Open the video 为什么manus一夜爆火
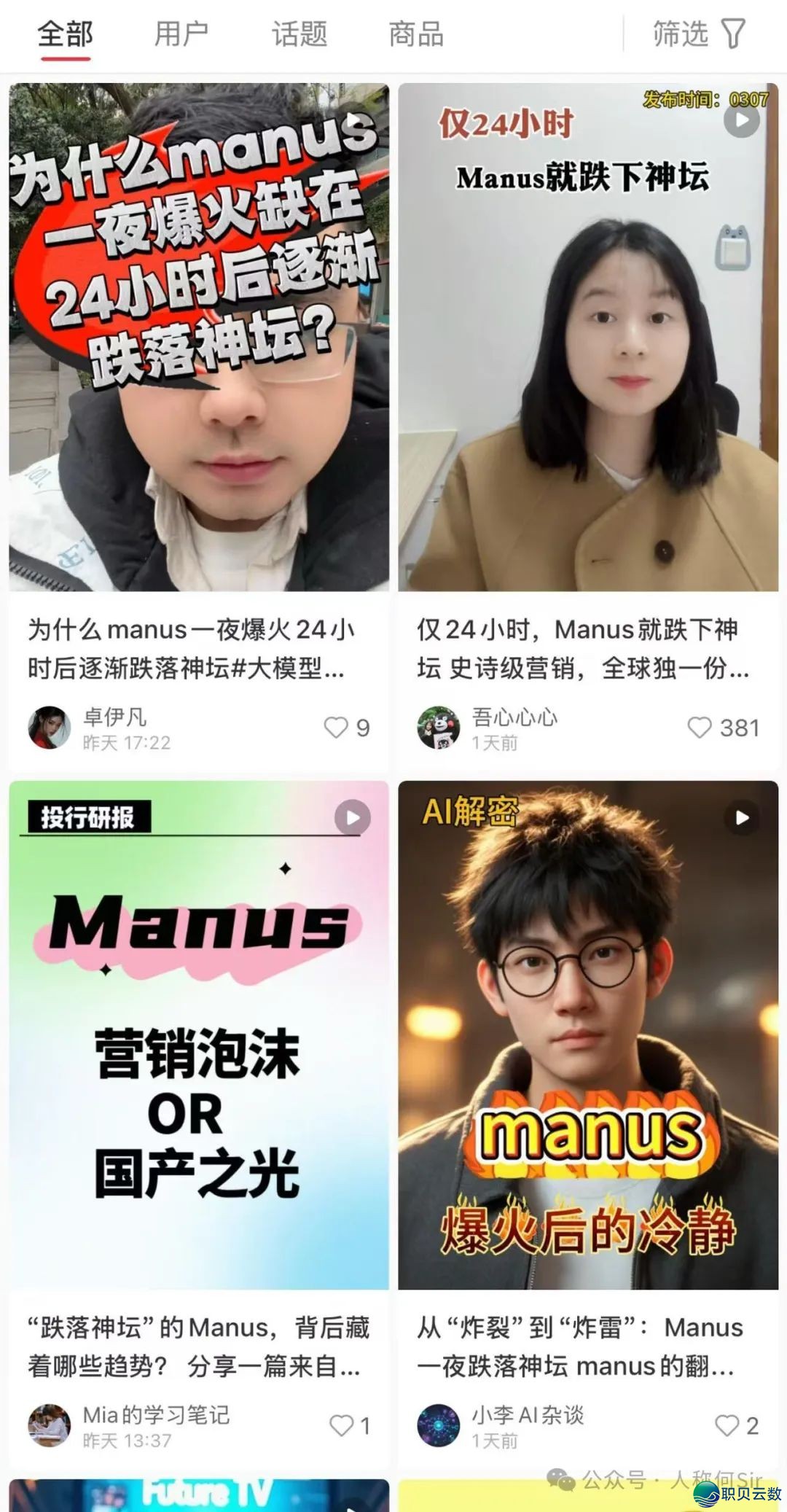This screenshot has width=787, height=1512. tap(199, 337)
